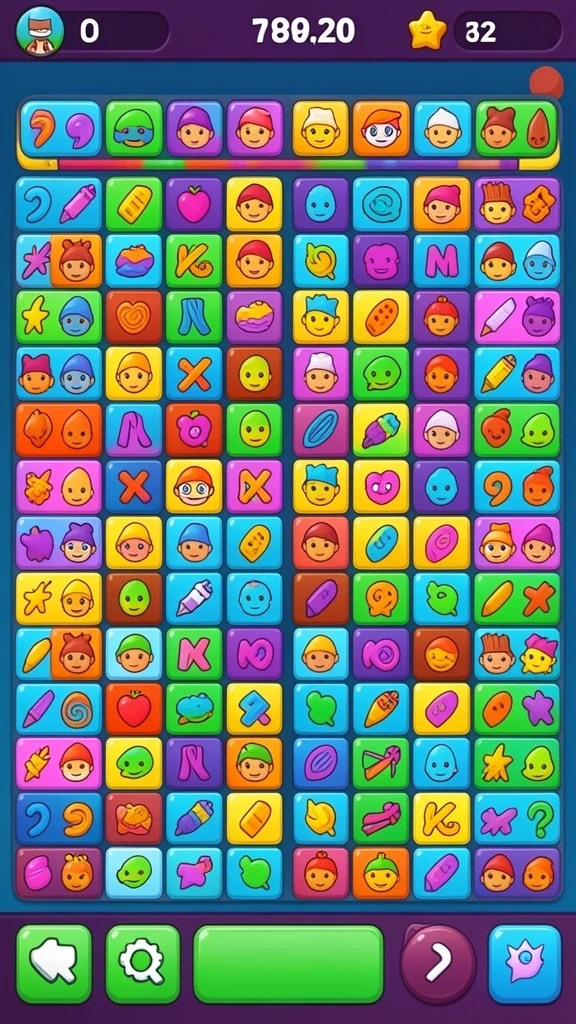Tap the yellow star currency icon

pos(428,31)
